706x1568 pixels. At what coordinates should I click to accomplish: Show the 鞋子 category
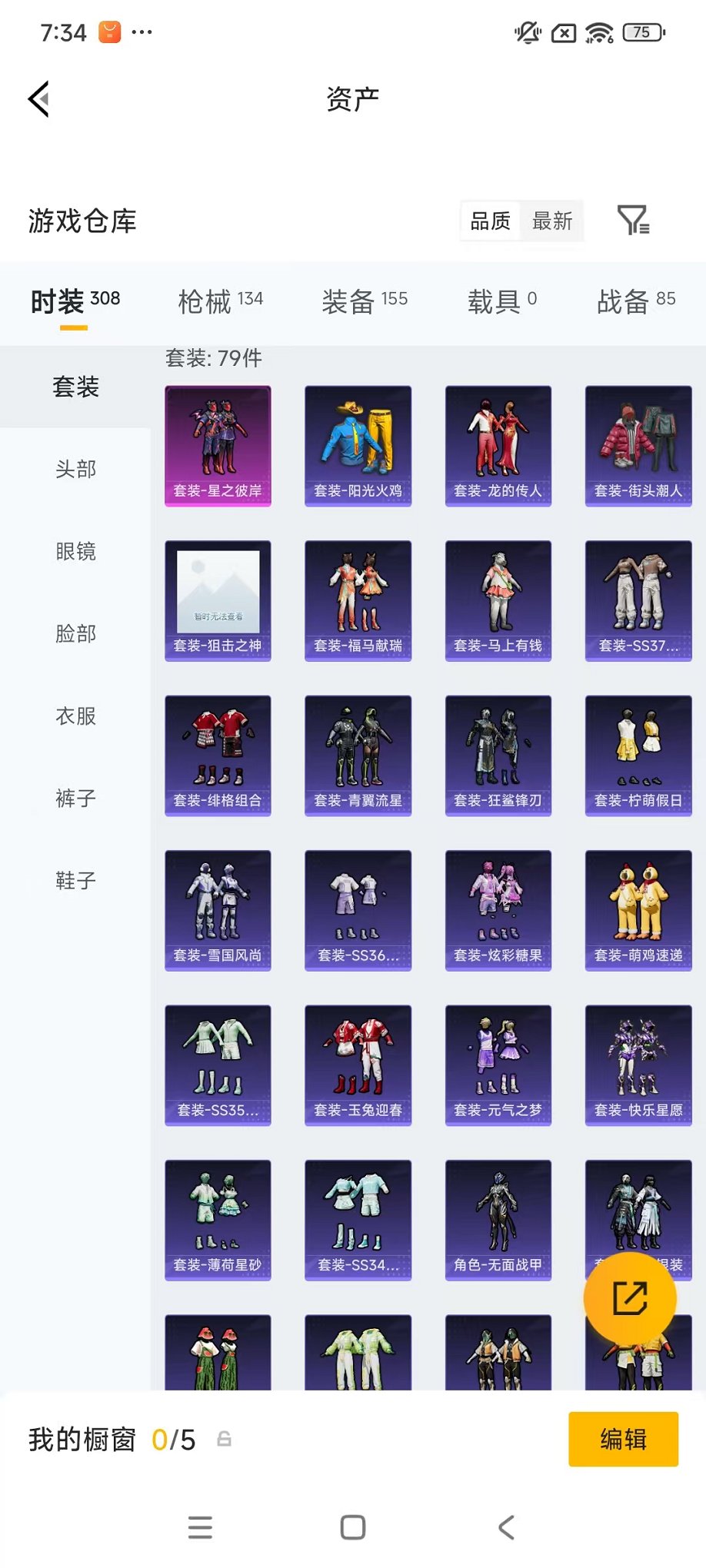(x=75, y=880)
